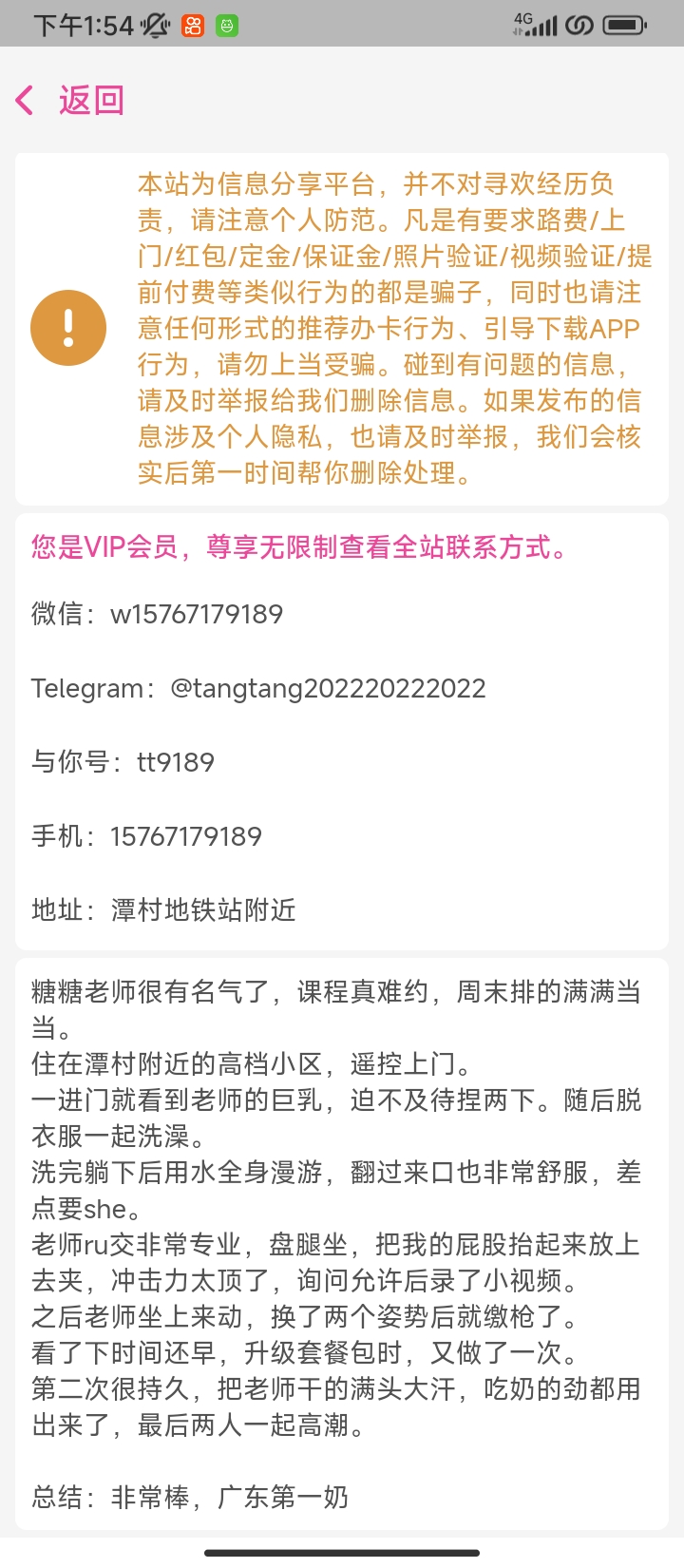Click the orange warning exclamation icon

(67, 330)
